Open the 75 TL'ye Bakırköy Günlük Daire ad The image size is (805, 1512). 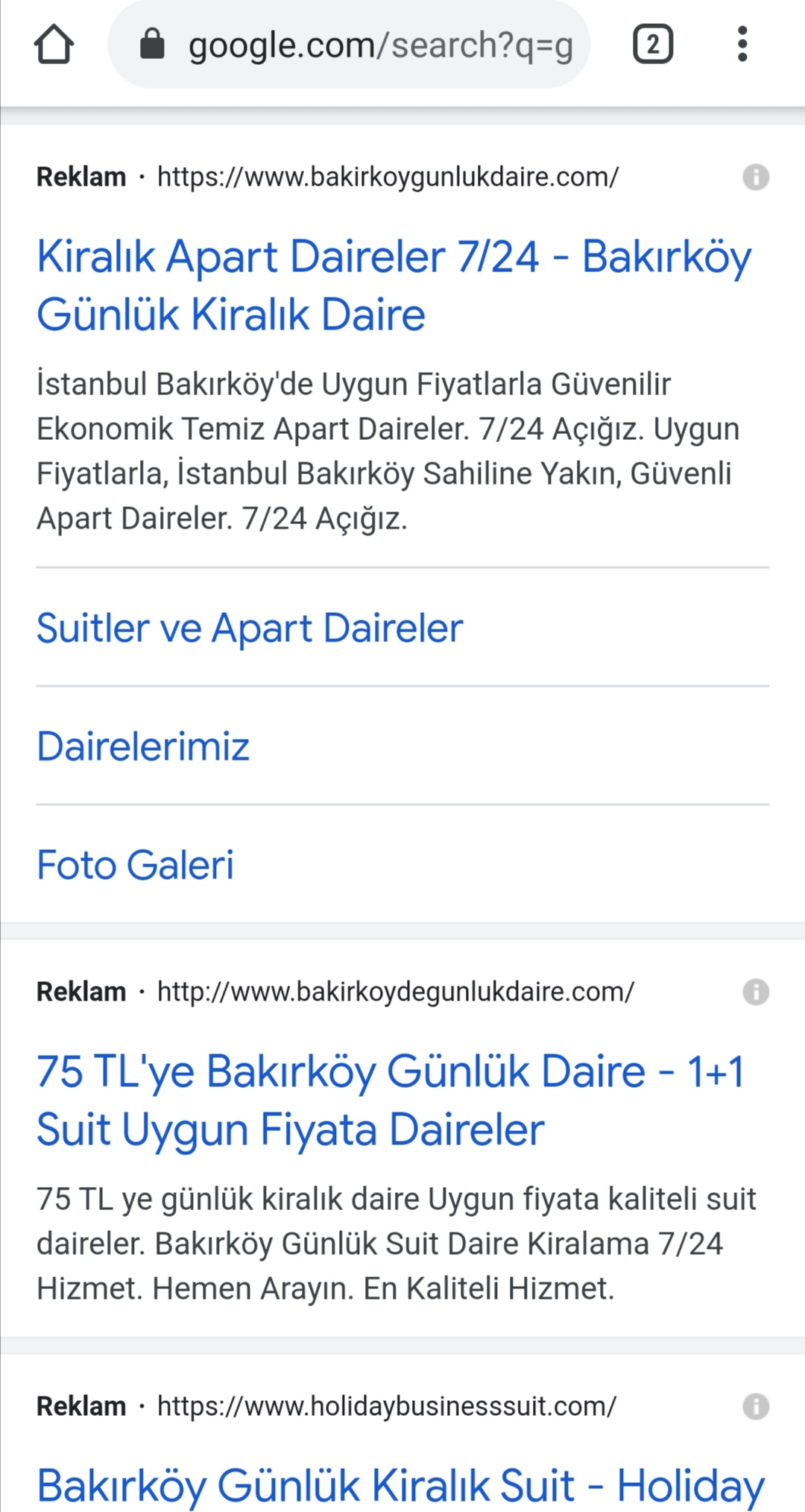(x=391, y=1100)
